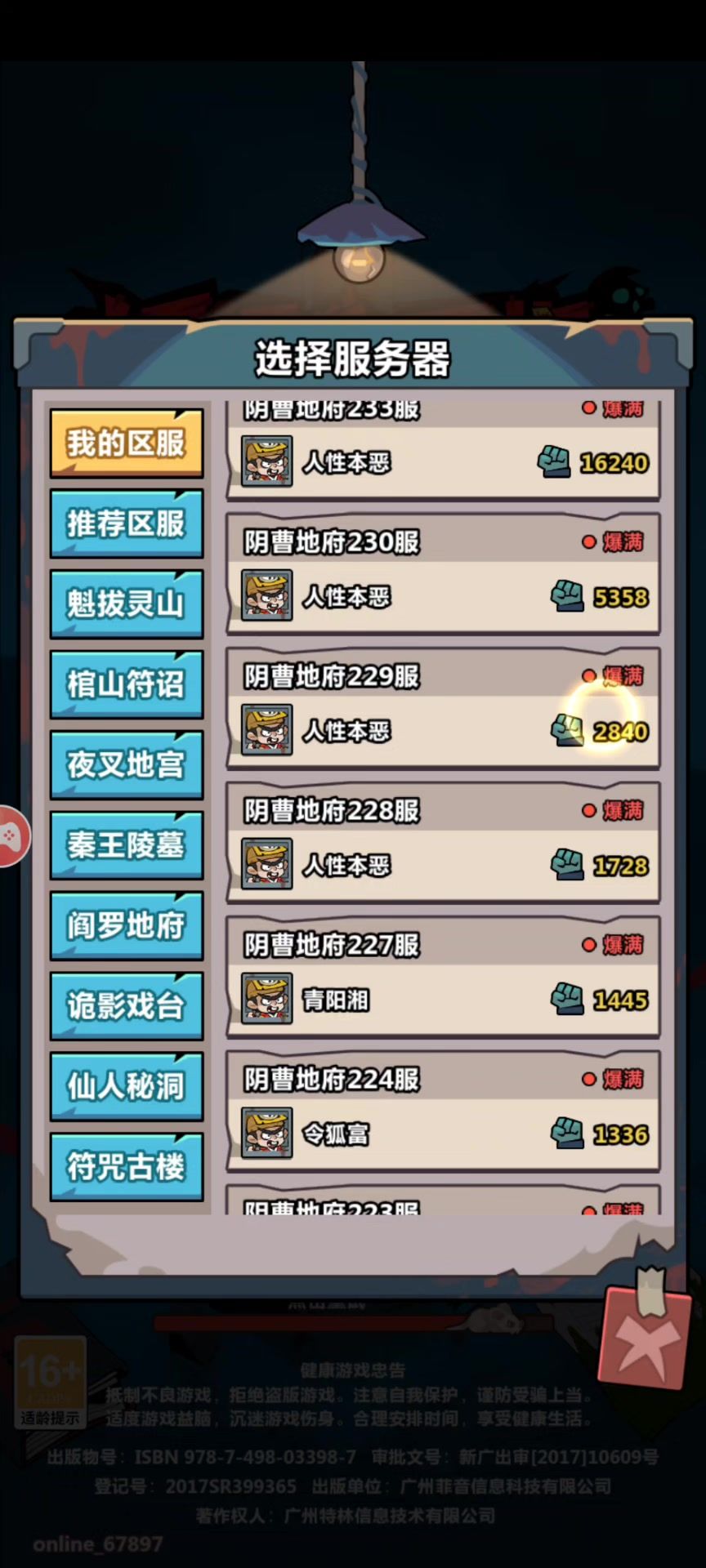Open the 魁拔灵山 server group
The width and height of the screenshot is (706, 1568).
point(126,604)
